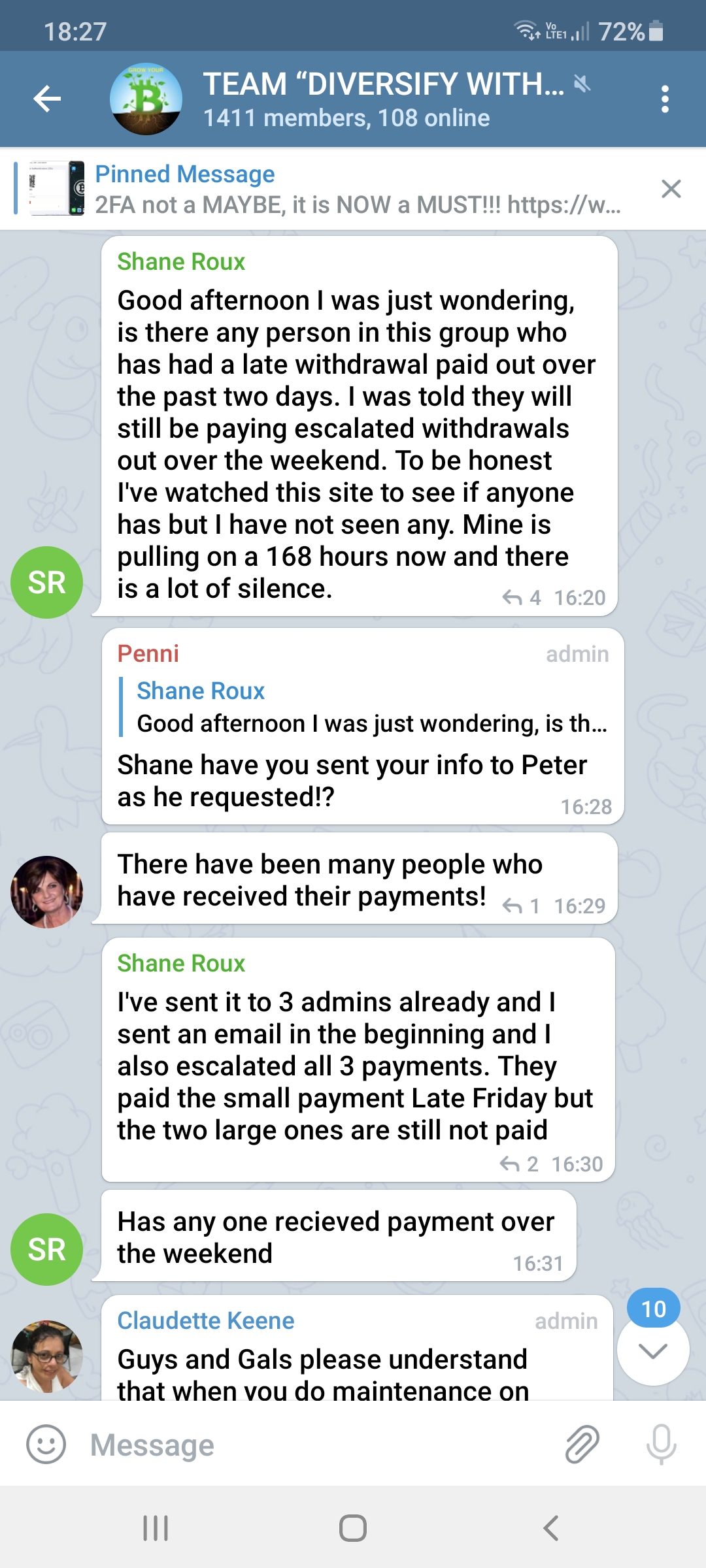Viewport: 706px width, 1568px height.
Task: Open Penni's profile photo
Action: click(47, 892)
